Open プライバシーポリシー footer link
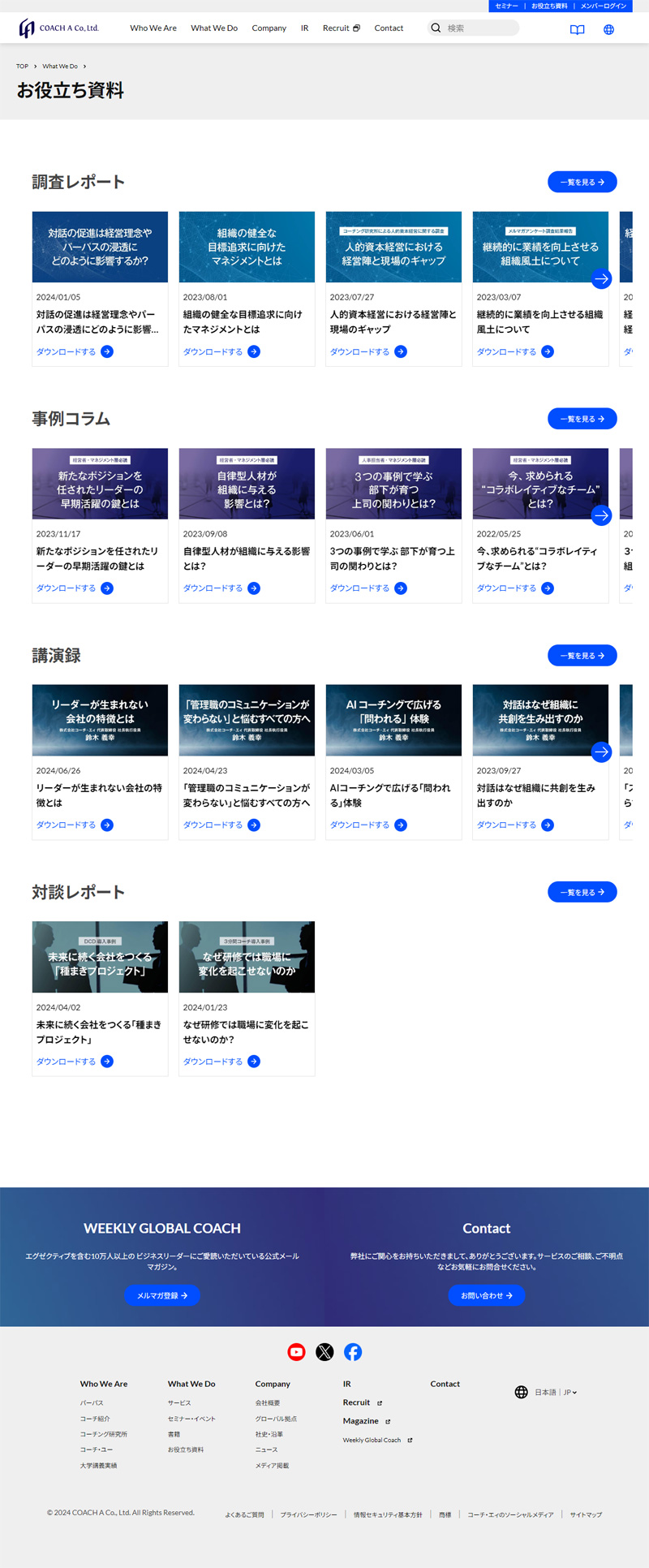The width and height of the screenshot is (649, 1568). click(x=308, y=1515)
